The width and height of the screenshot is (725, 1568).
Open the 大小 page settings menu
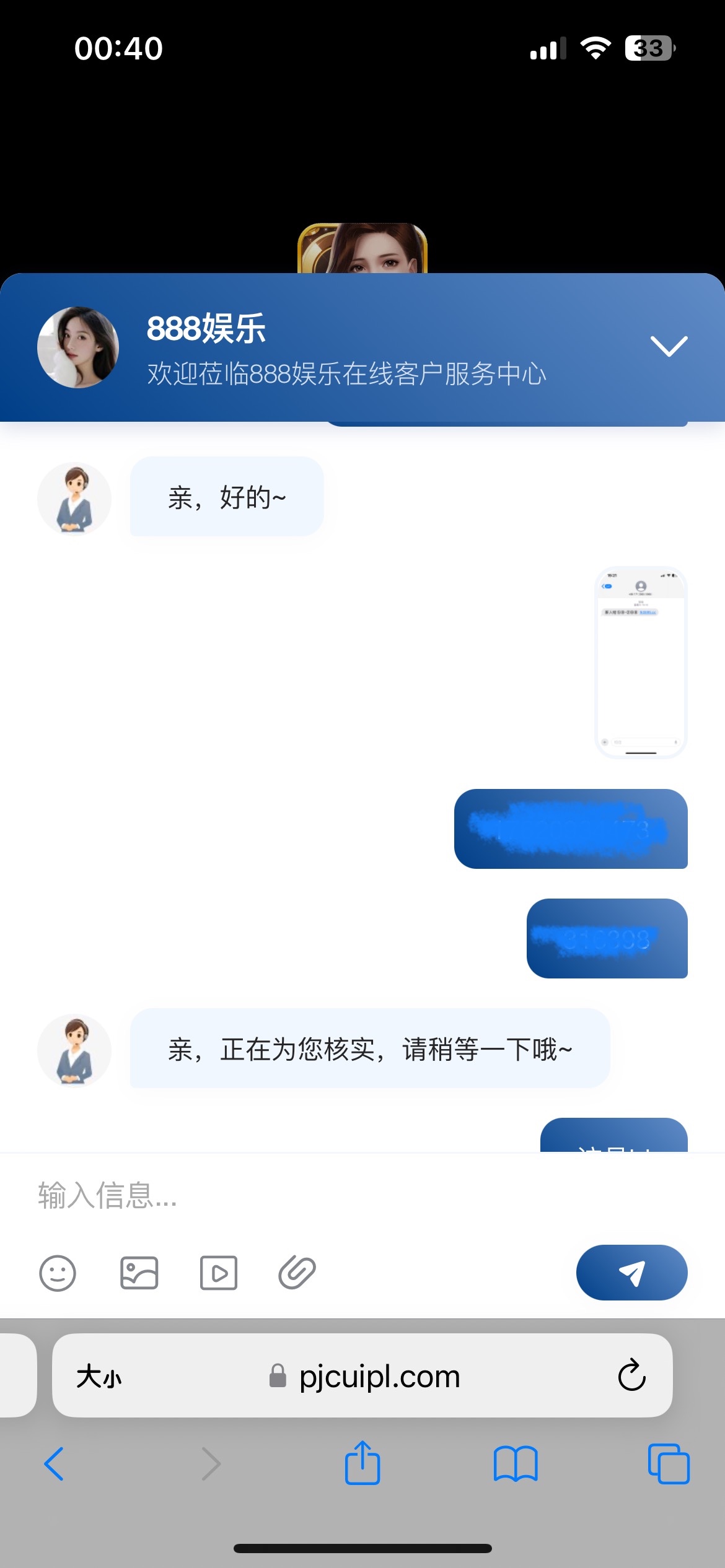[x=99, y=1377]
